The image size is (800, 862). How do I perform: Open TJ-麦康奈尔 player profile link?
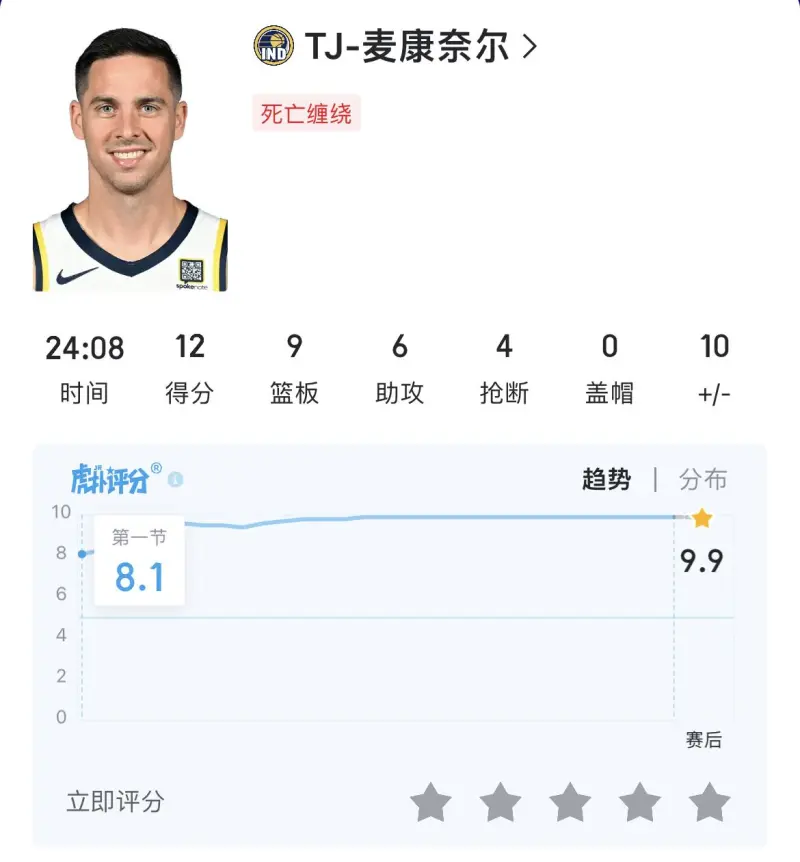[410, 47]
